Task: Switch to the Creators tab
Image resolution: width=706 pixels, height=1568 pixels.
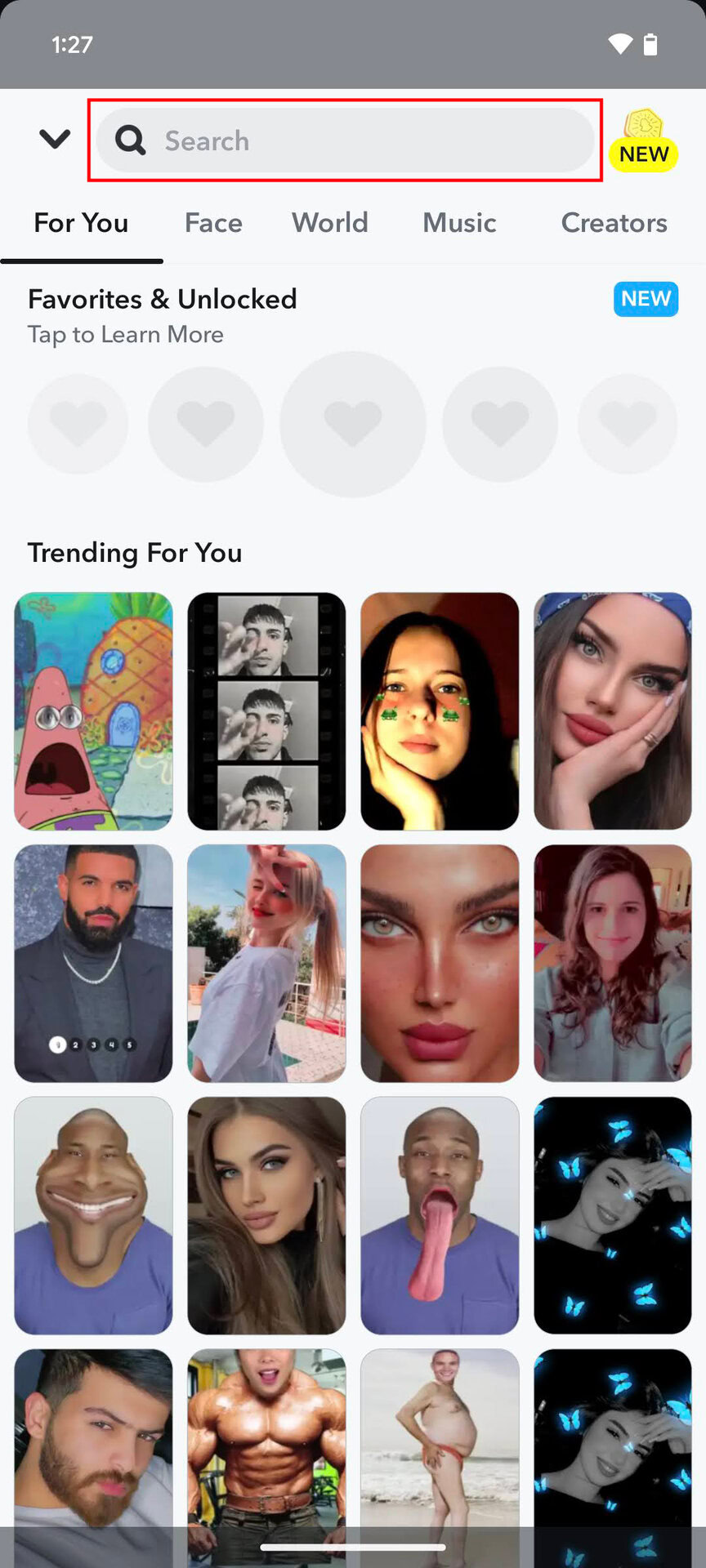Action: pos(614,223)
